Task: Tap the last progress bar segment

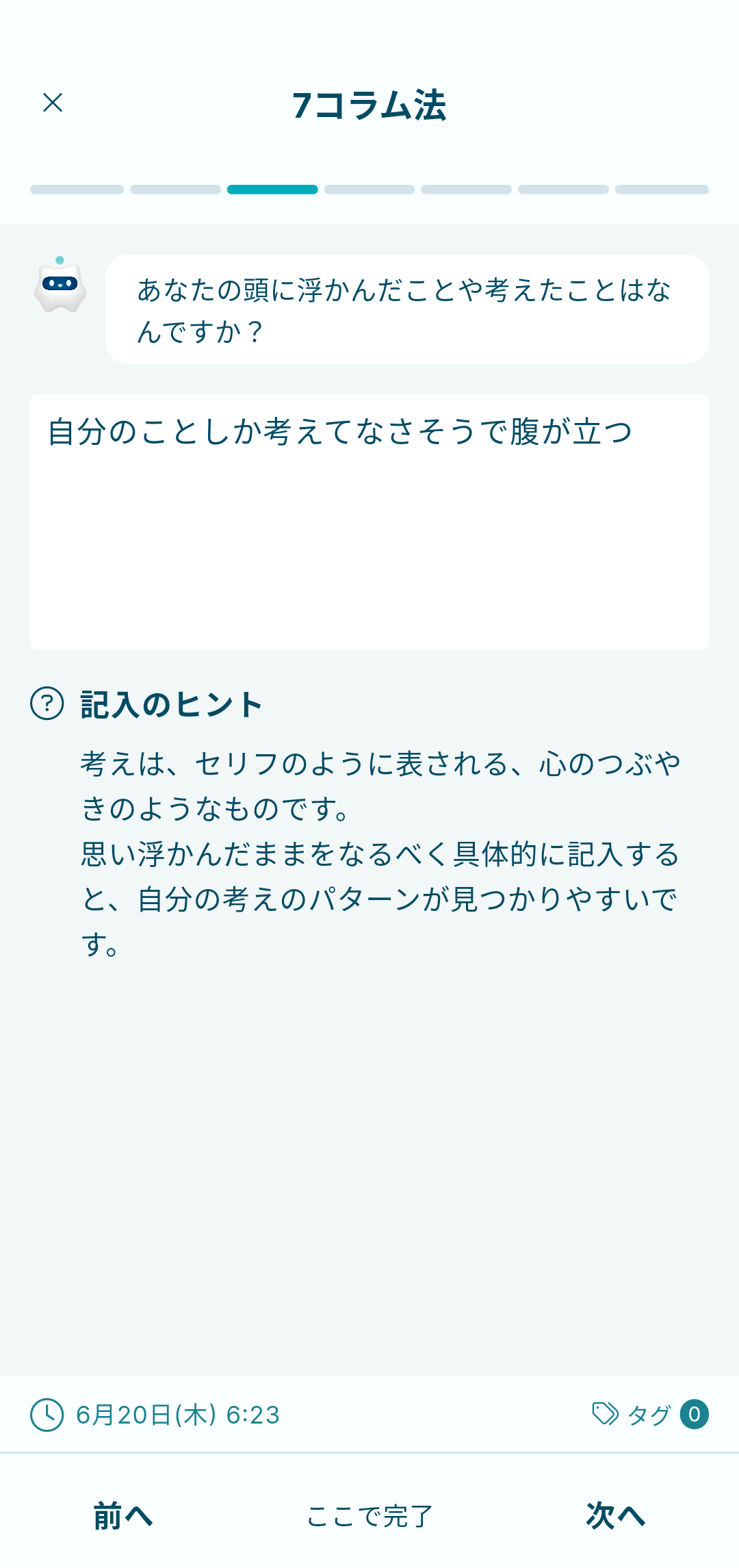Action: pos(660,190)
